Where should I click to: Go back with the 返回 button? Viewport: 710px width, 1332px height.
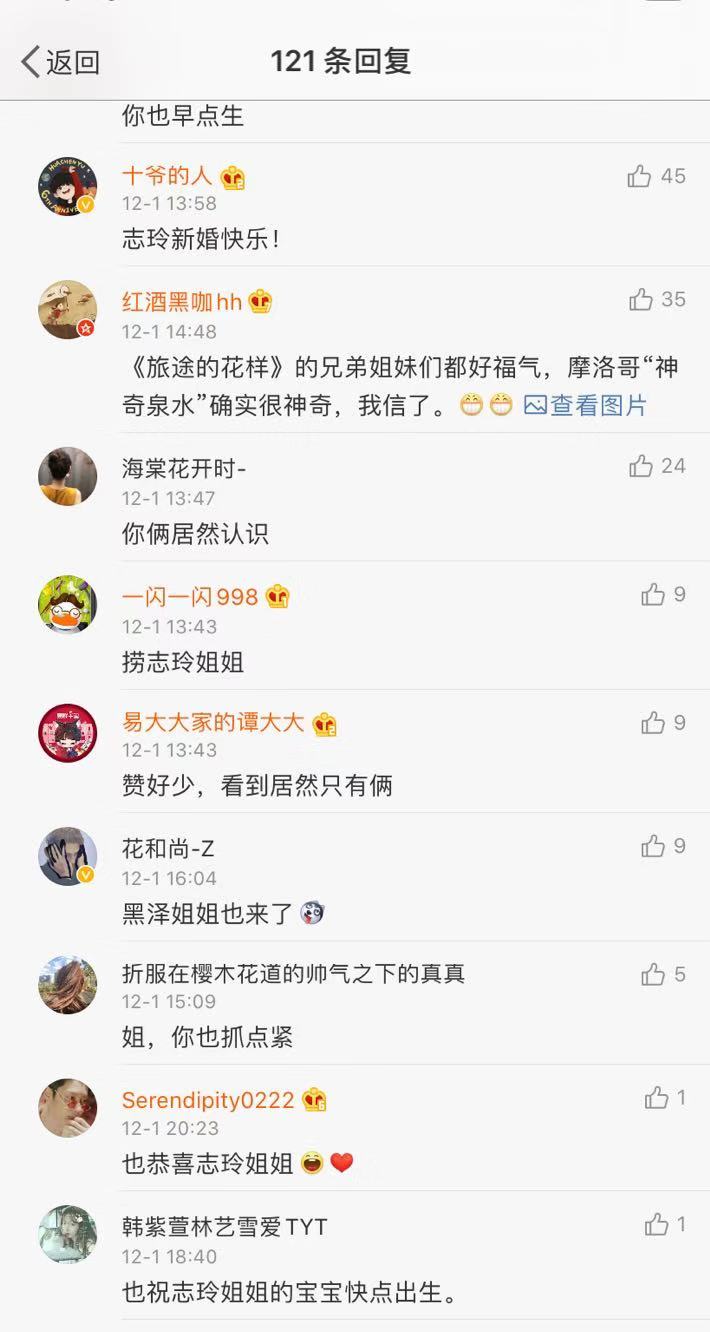point(60,62)
